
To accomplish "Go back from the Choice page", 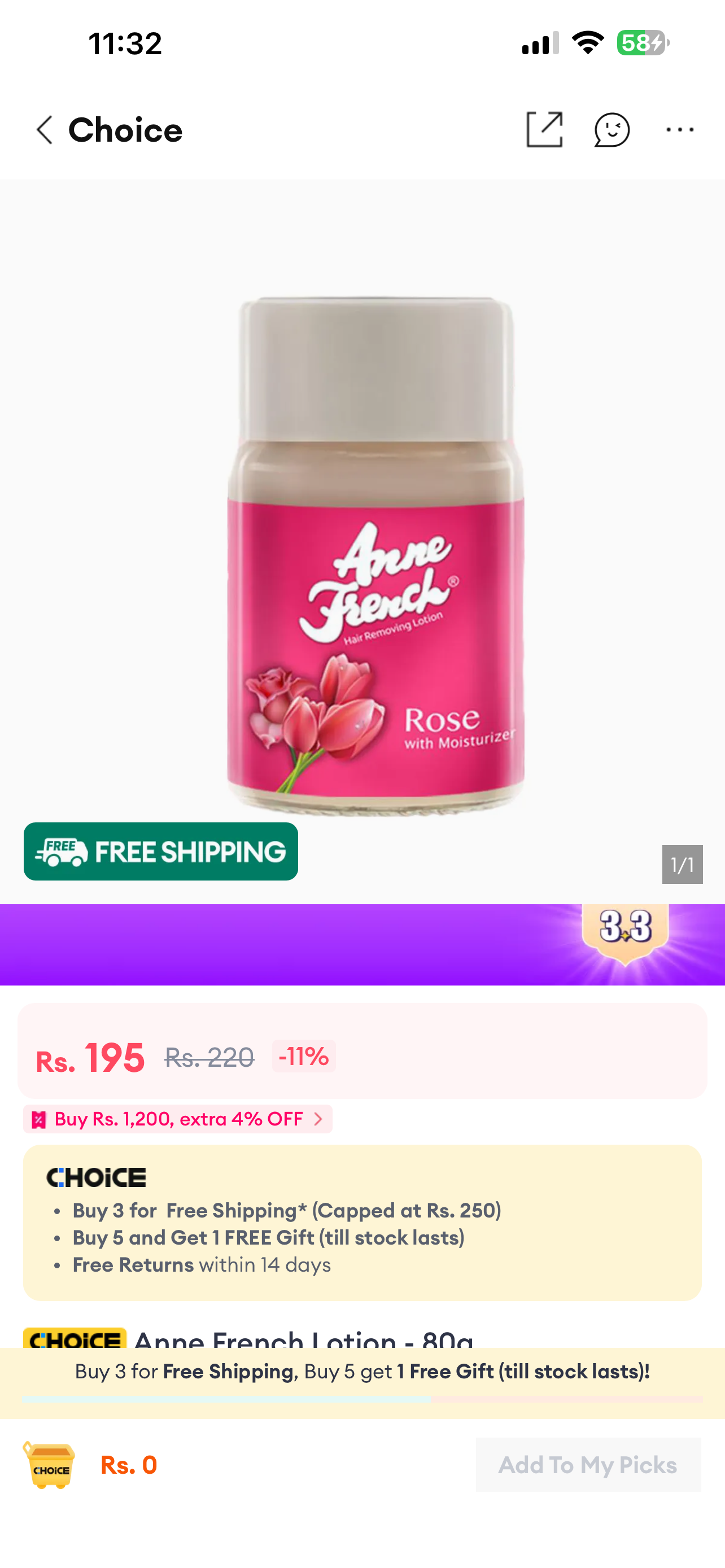I will (45, 130).
